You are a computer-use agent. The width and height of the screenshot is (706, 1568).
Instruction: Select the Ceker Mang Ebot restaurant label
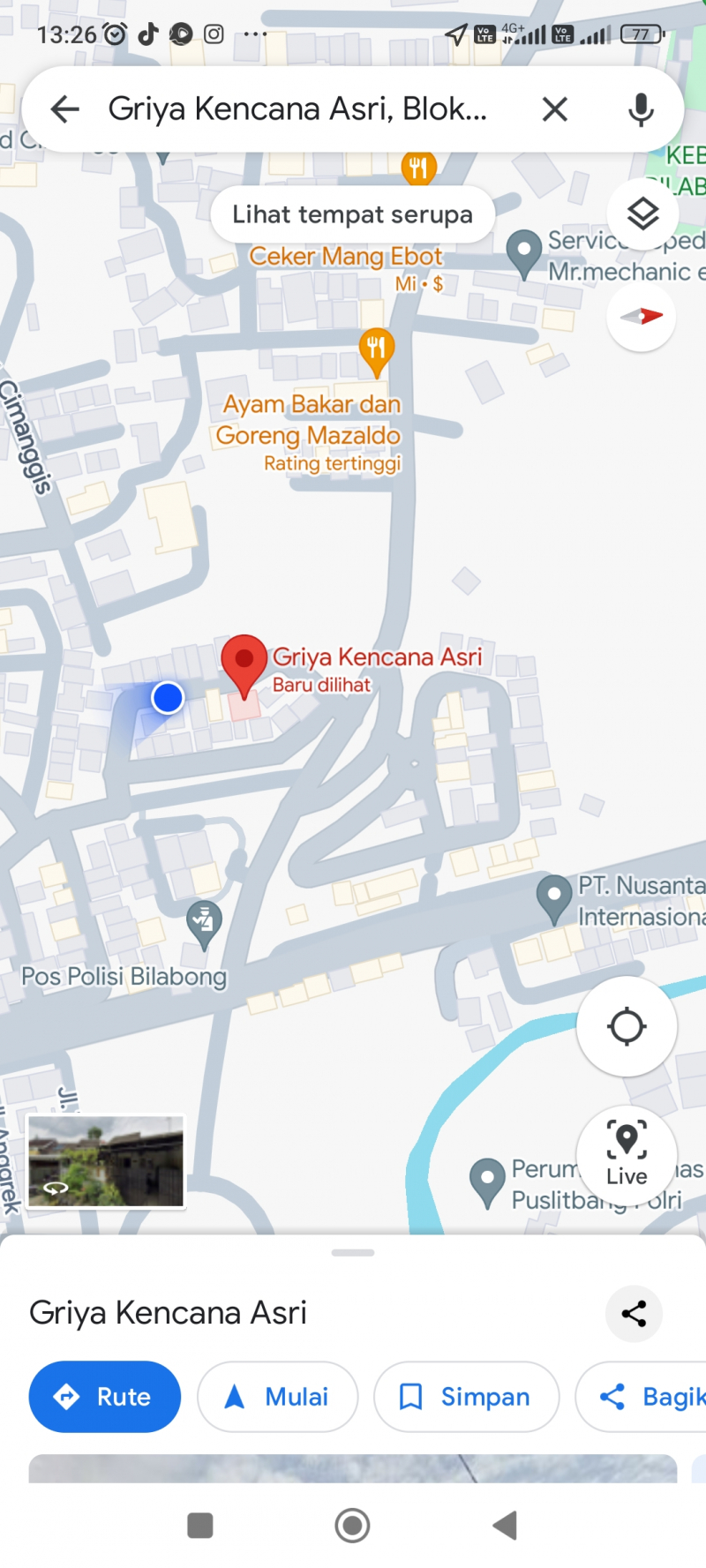click(x=346, y=257)
